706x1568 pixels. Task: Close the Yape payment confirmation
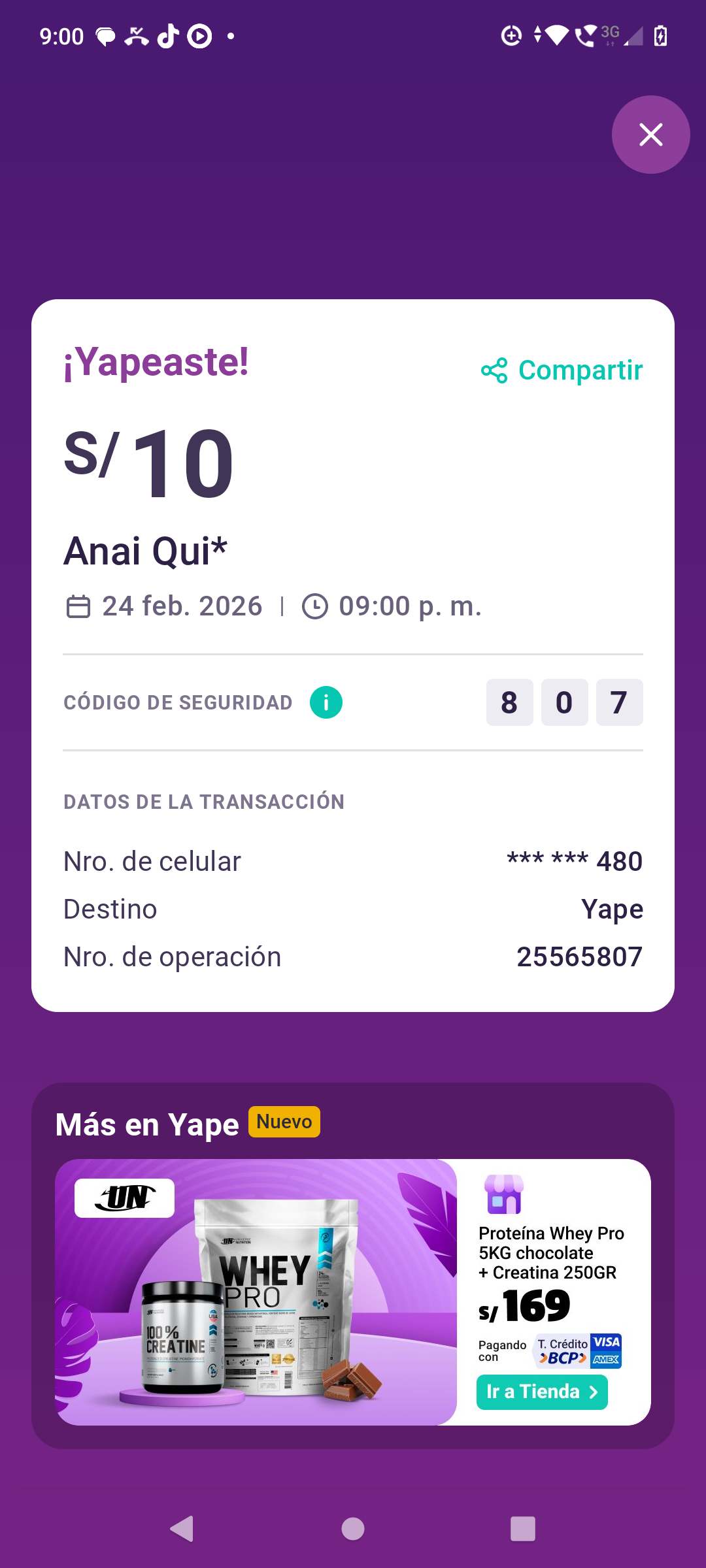pyautogui.click(x=650, y=135)
